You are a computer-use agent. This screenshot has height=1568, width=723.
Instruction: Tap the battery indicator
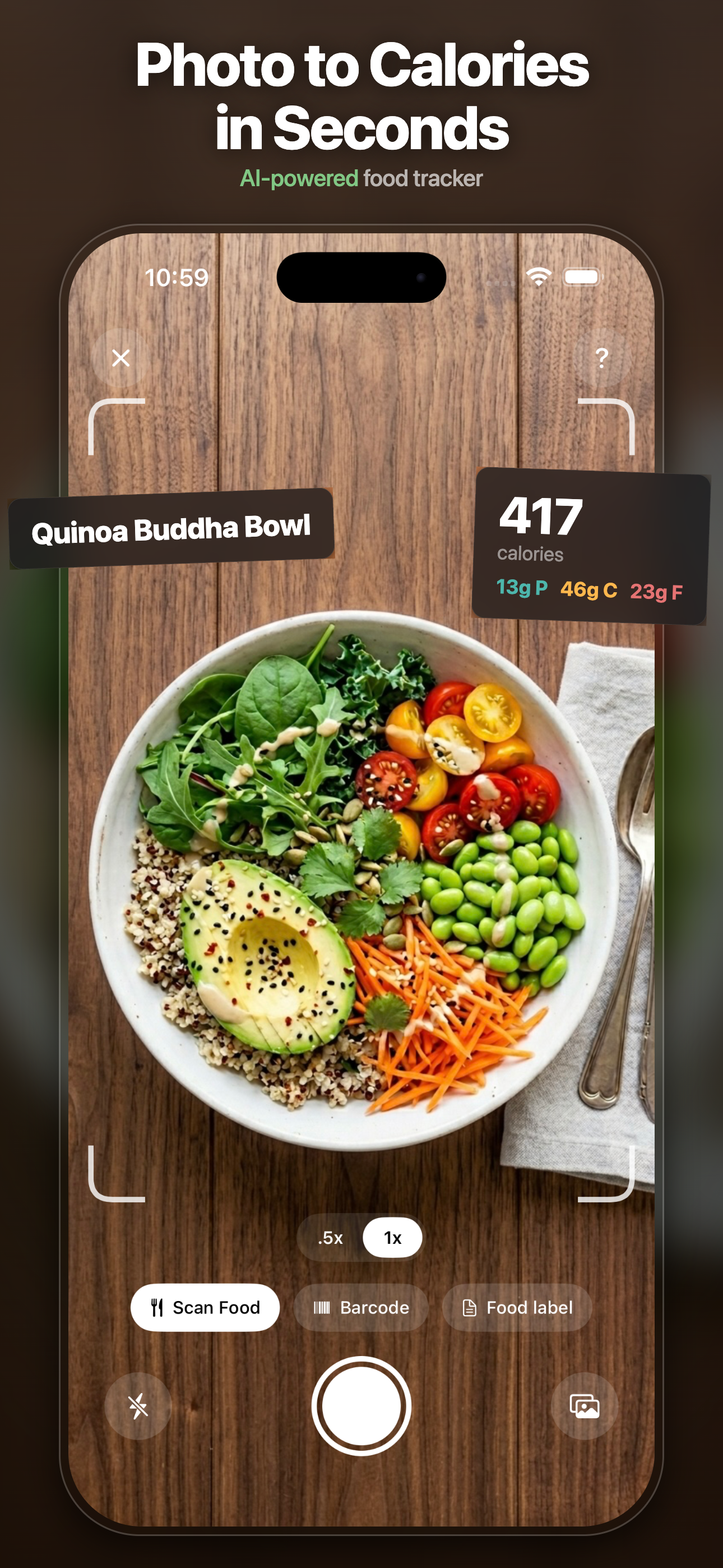tap(582, 275)
